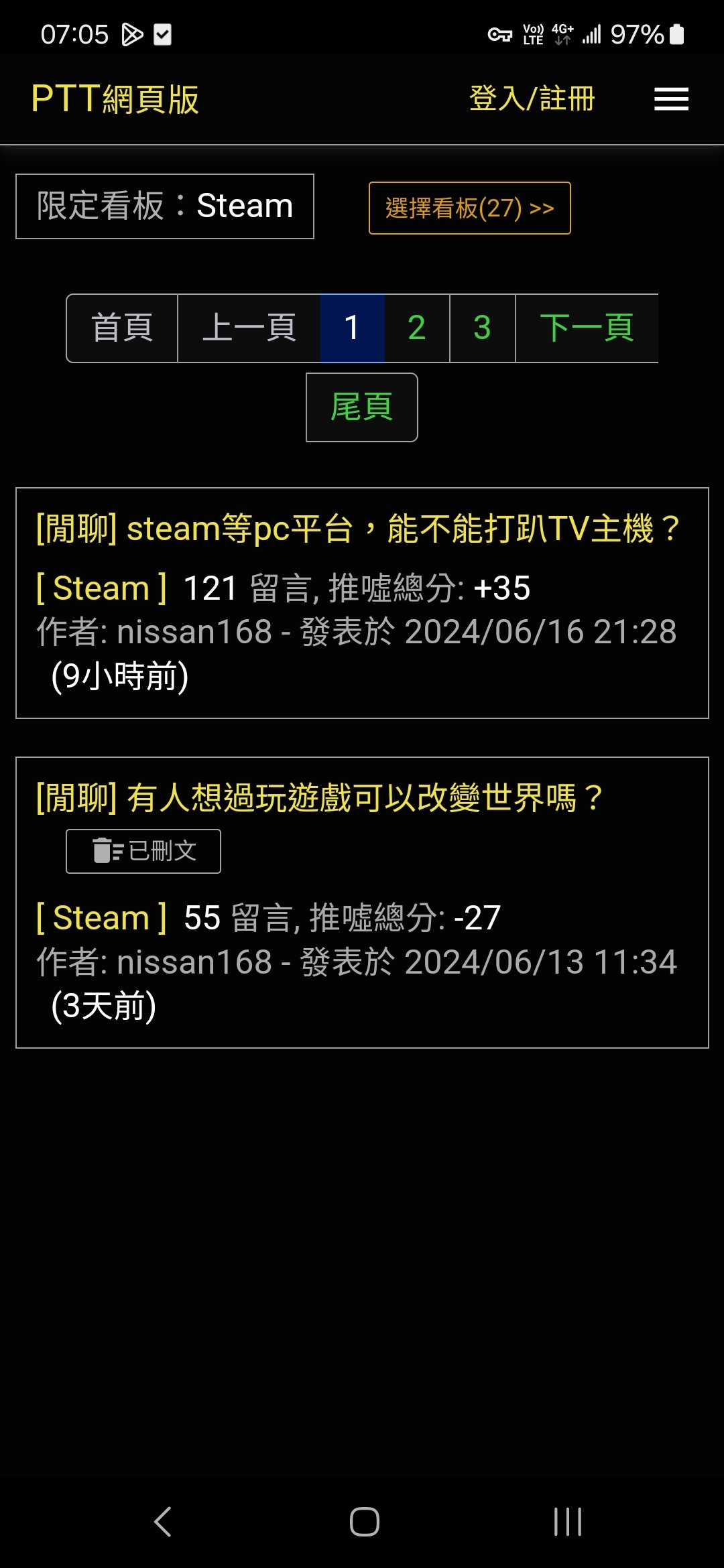724x1568 pixels.
Task: Go to page 2
Action: coord(416,328)
